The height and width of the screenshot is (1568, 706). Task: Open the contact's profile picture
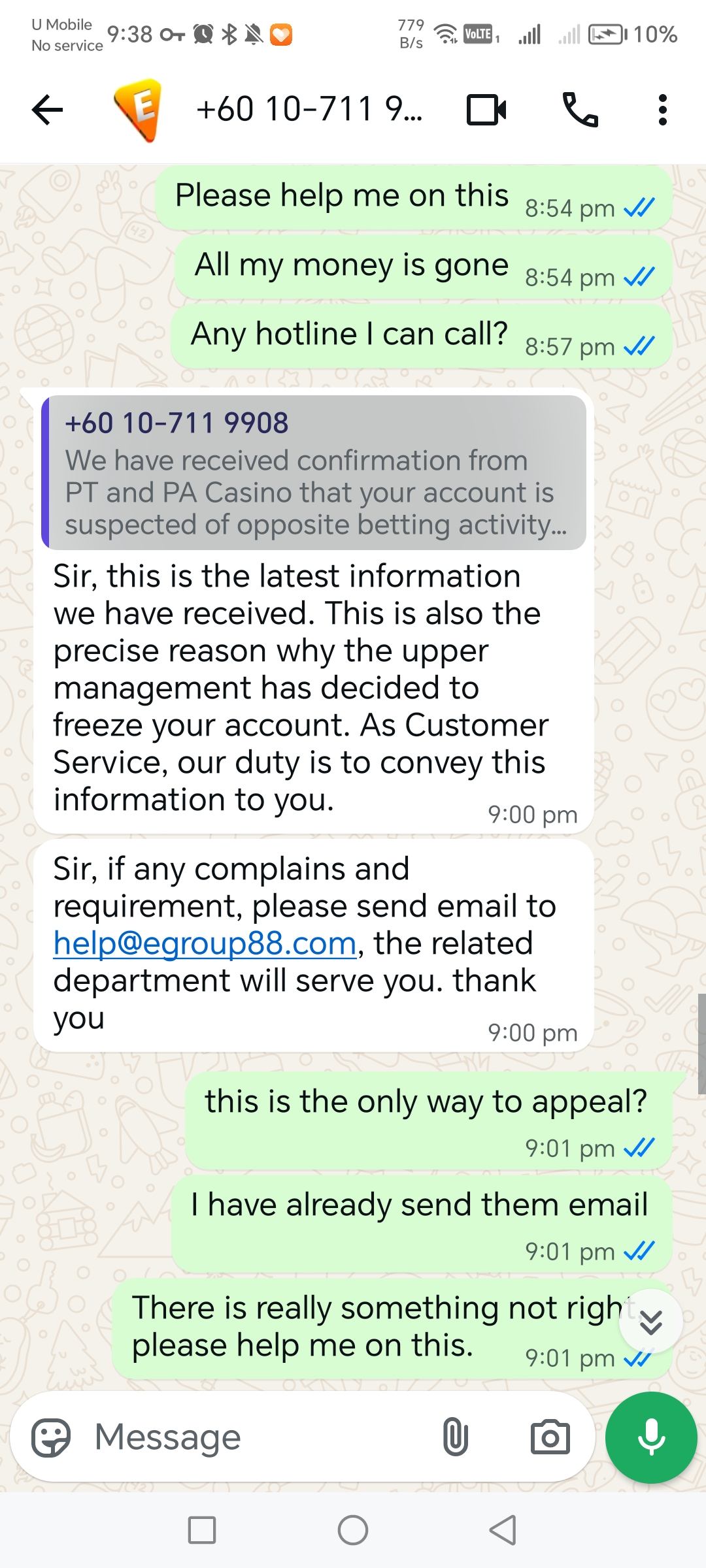point(138,110)
